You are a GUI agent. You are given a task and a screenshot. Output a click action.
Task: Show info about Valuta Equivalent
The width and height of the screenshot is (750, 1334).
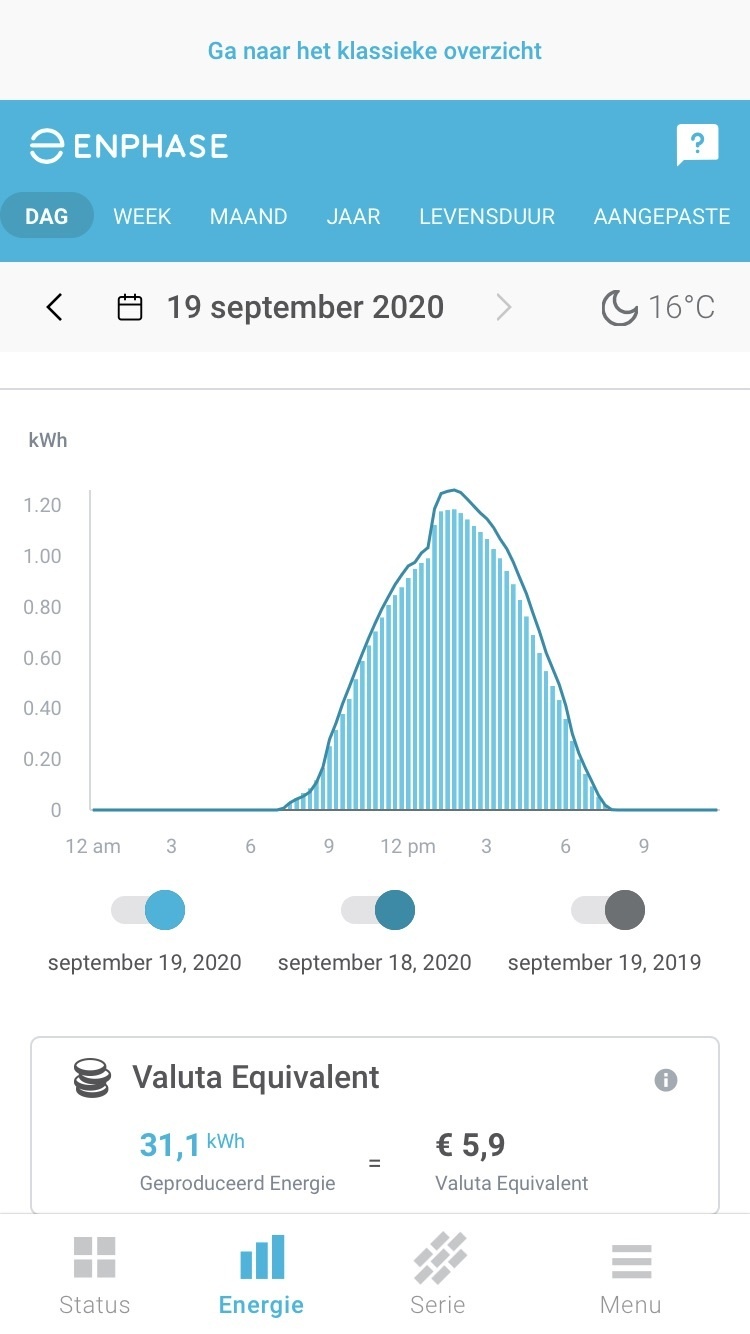[x=666, y=1080]
